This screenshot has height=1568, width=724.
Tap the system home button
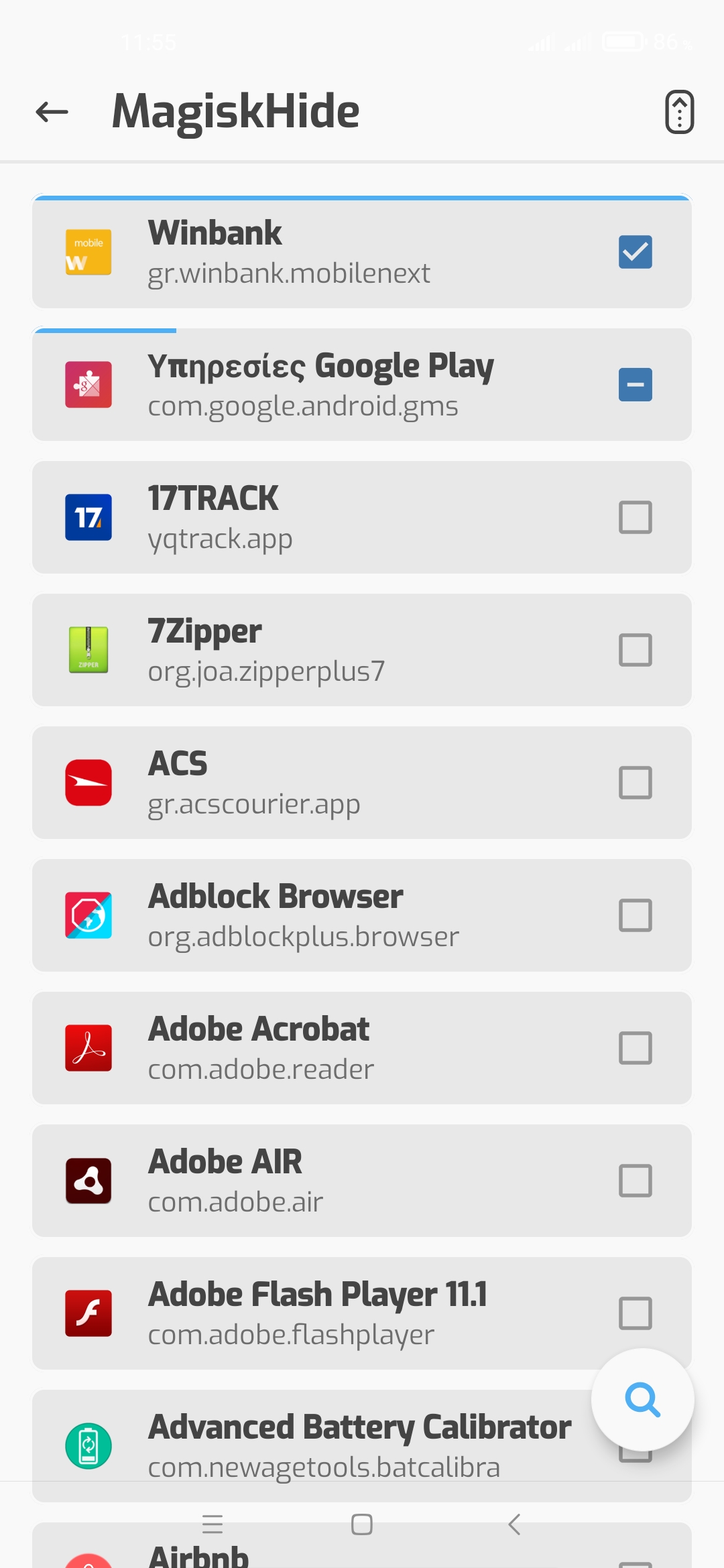pos(362,1524)
